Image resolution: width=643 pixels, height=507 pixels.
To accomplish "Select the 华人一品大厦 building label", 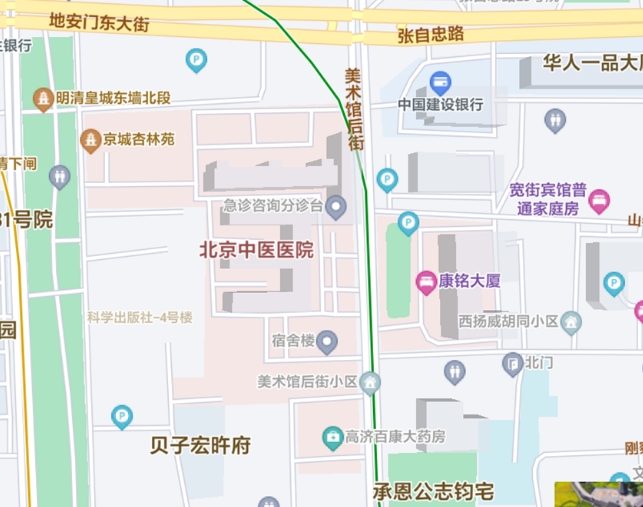I will click(x=592, y=63).
